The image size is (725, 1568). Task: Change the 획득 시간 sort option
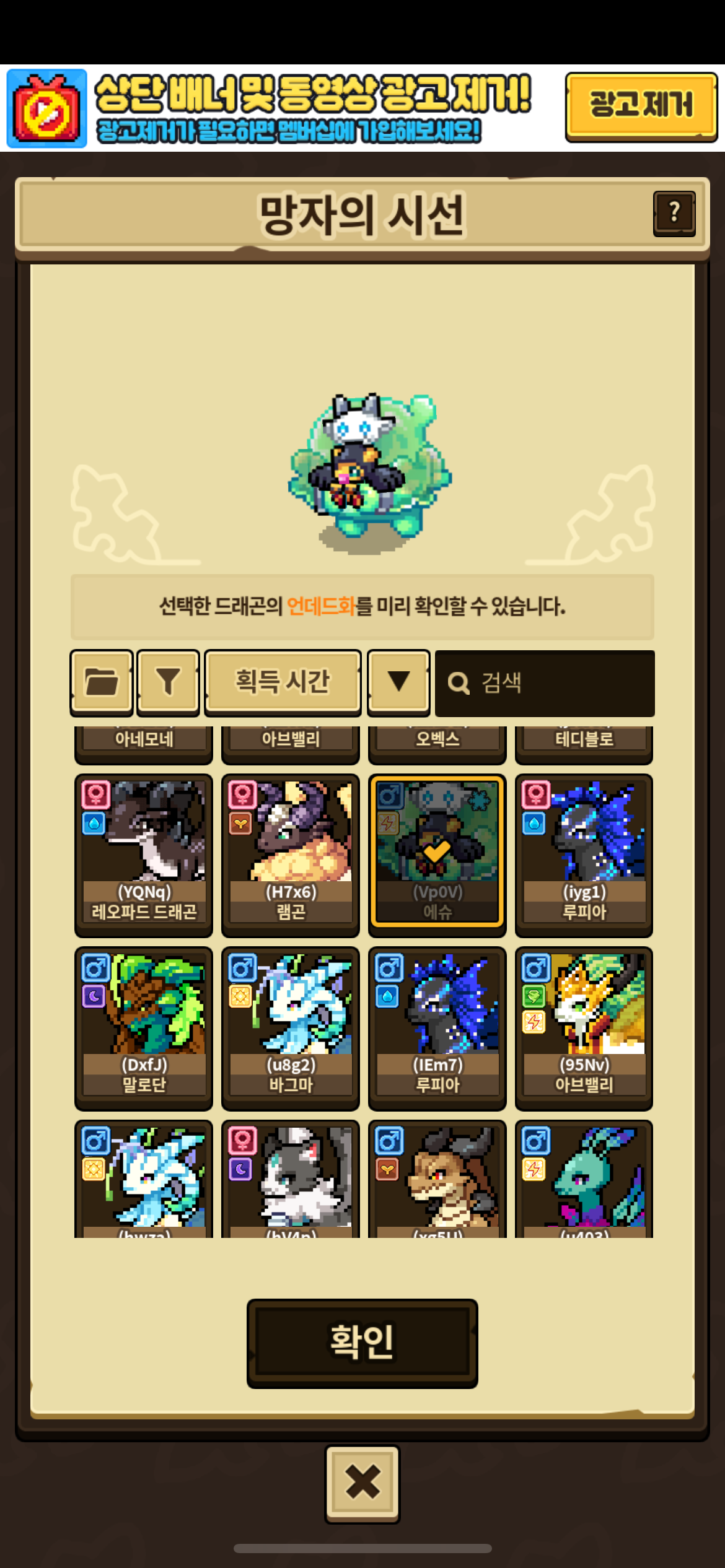pos(283,682)
